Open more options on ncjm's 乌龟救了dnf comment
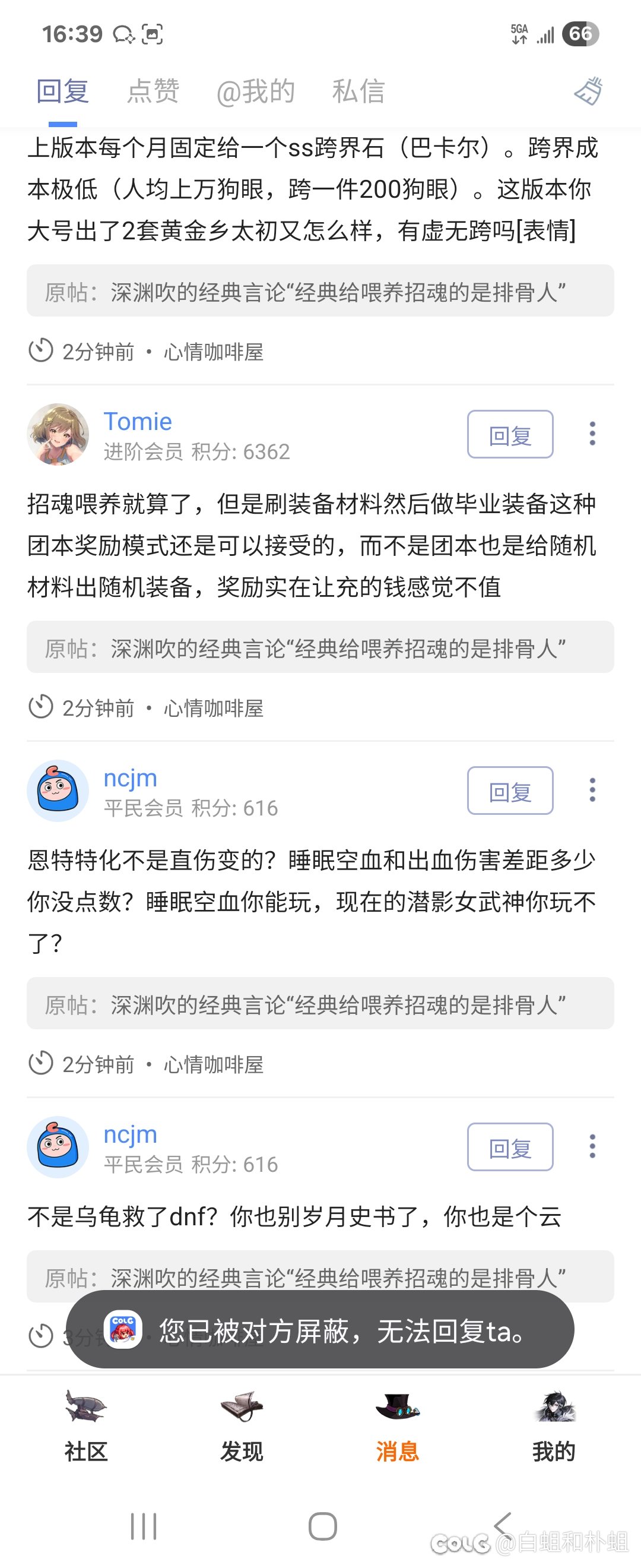Viewport: 641px width, 1568px height. [x=592, y=1147]
